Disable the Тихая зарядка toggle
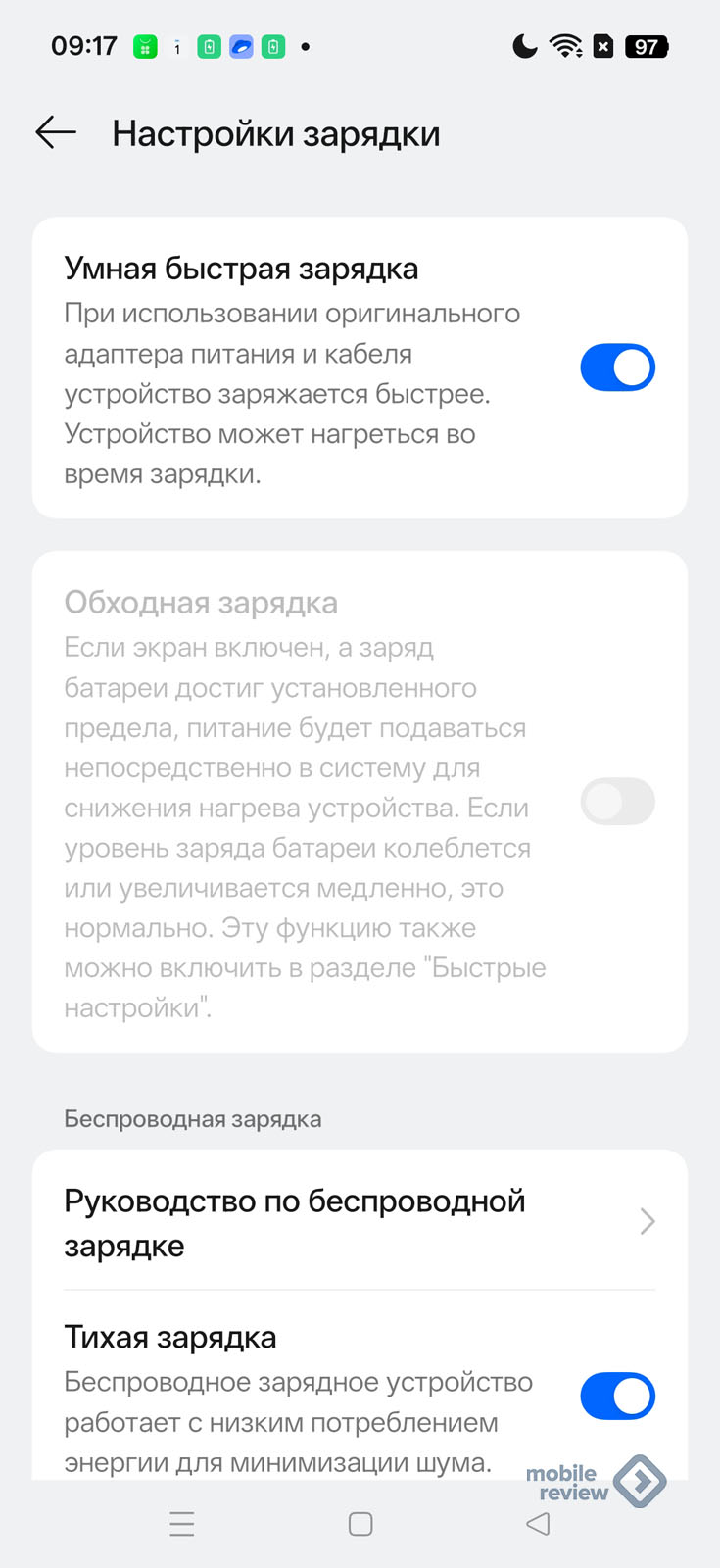The height and width of the screenshot is (1568, 720). pos(617,1396)
